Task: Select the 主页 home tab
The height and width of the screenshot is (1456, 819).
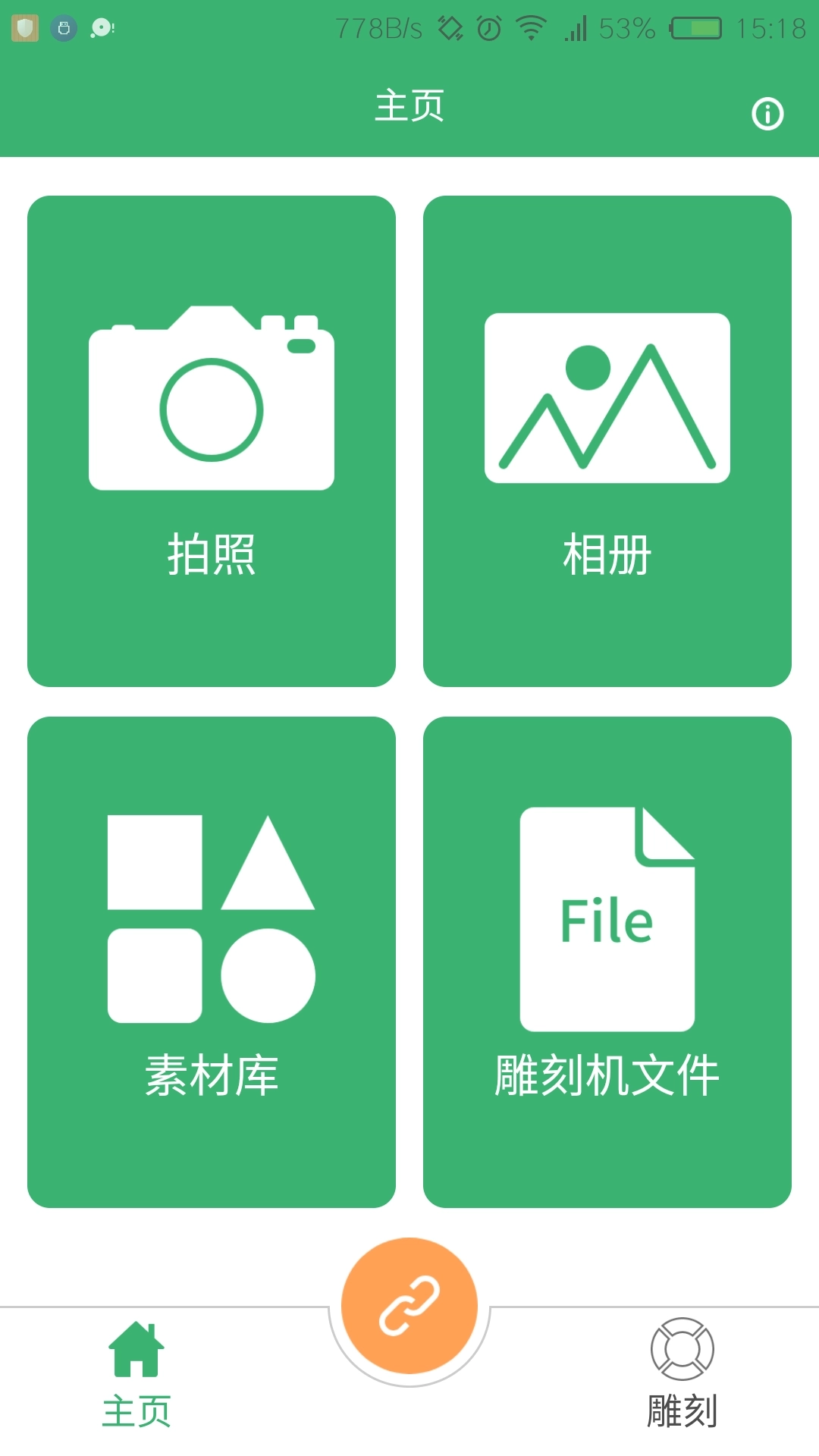Action: (x=136, y=1373)
